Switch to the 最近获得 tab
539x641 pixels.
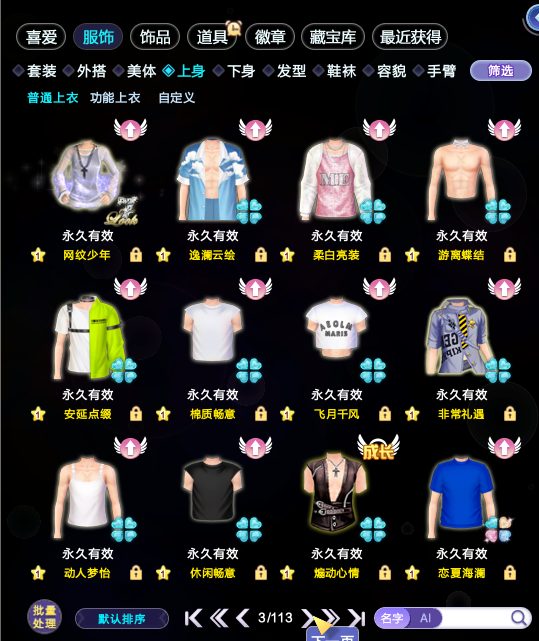coord(410,37)
